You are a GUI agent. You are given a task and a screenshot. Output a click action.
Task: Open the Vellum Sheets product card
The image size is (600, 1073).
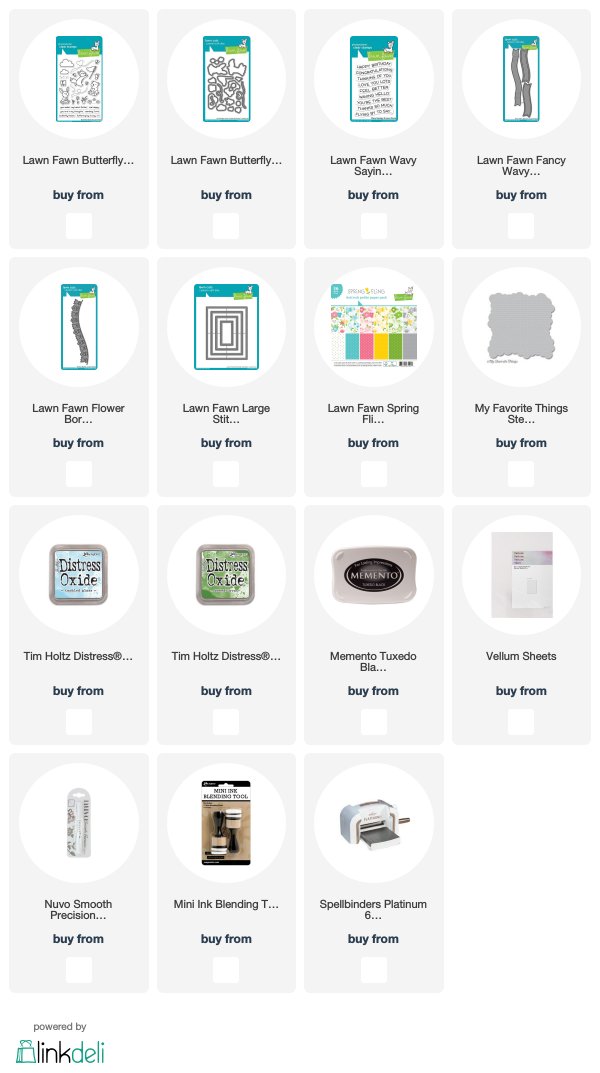(521, 625)
